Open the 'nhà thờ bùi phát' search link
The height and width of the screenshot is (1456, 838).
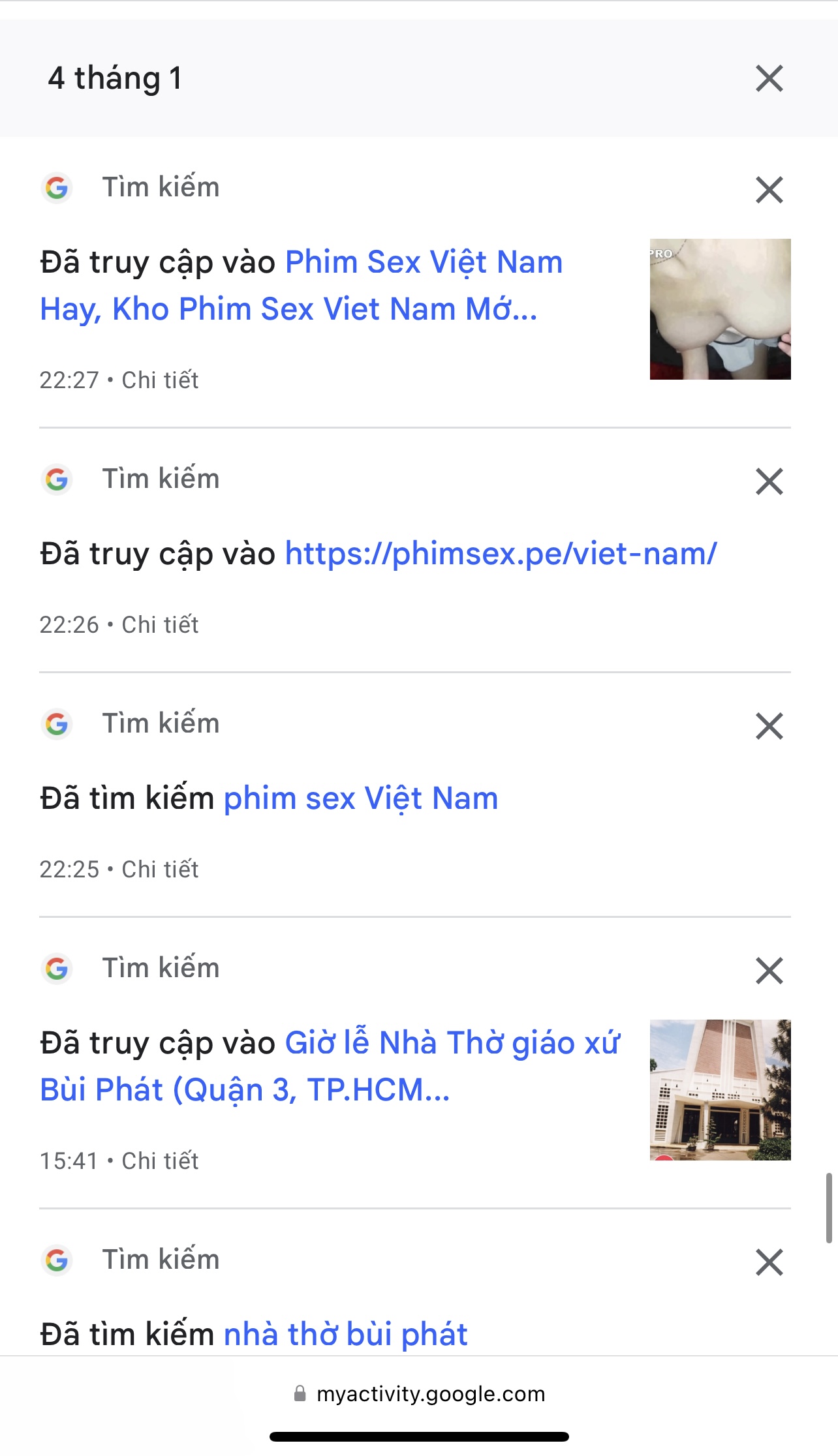[345, 1334]
